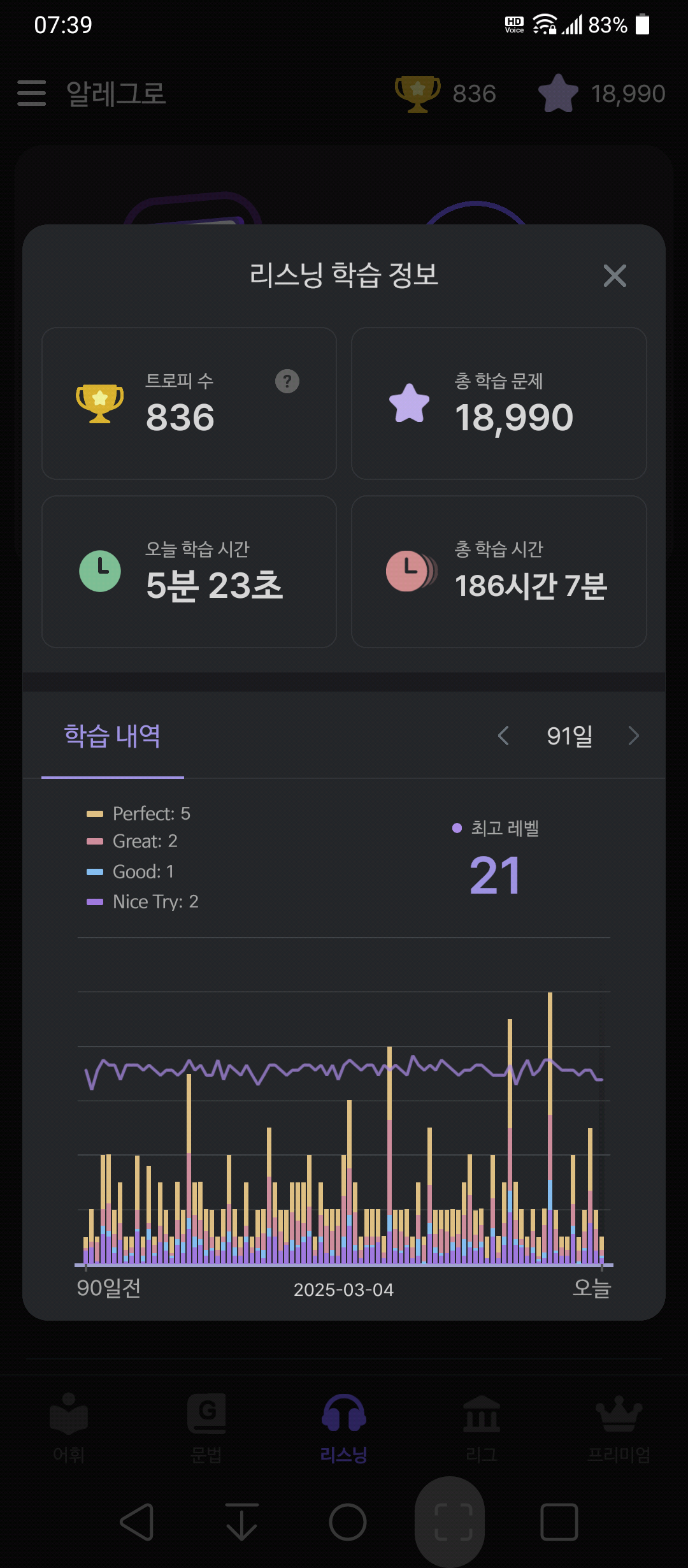688x1568 pixels.
Task: Select the 학습 내역 tab
Action: [113, 736]
